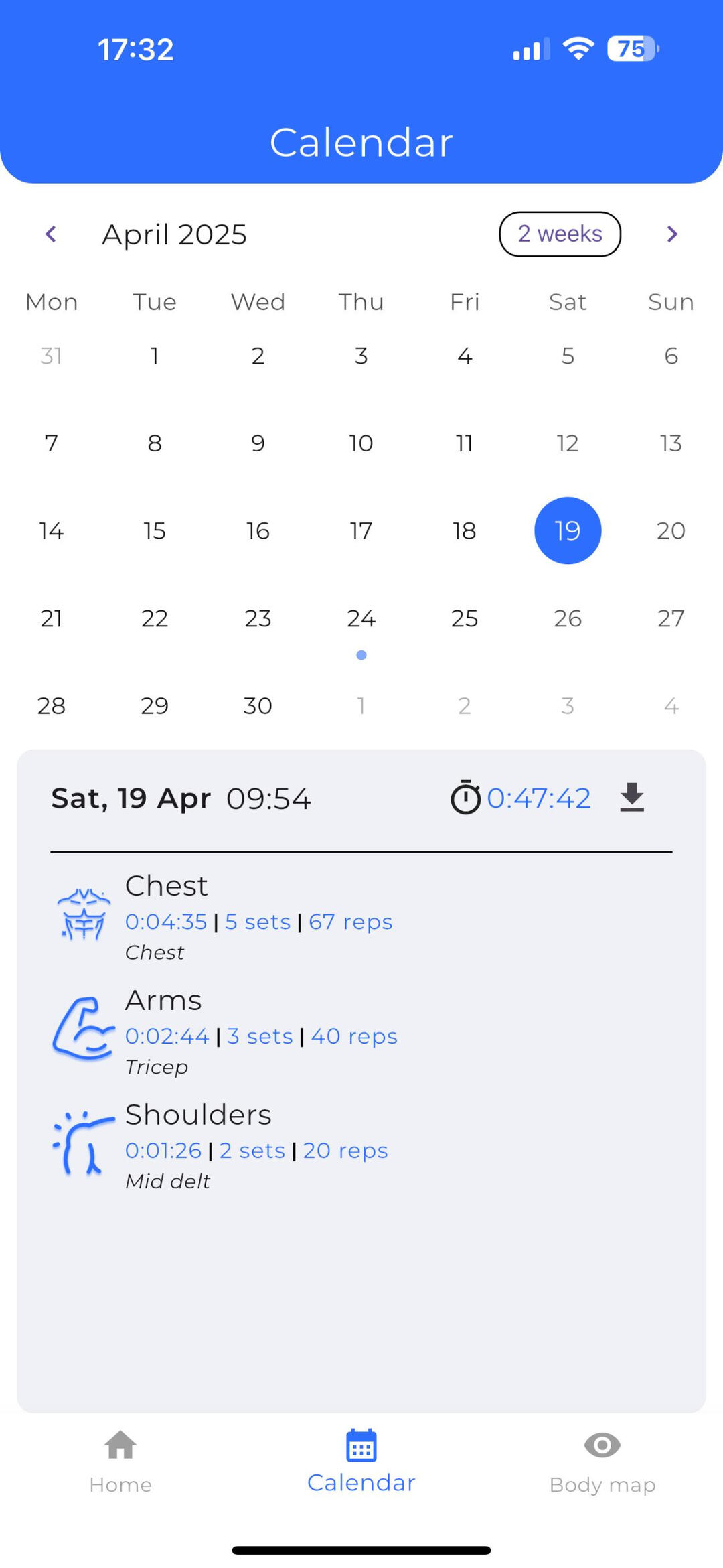
Task: Open the Shoulders Mid delt entry
Action: 256,1146
